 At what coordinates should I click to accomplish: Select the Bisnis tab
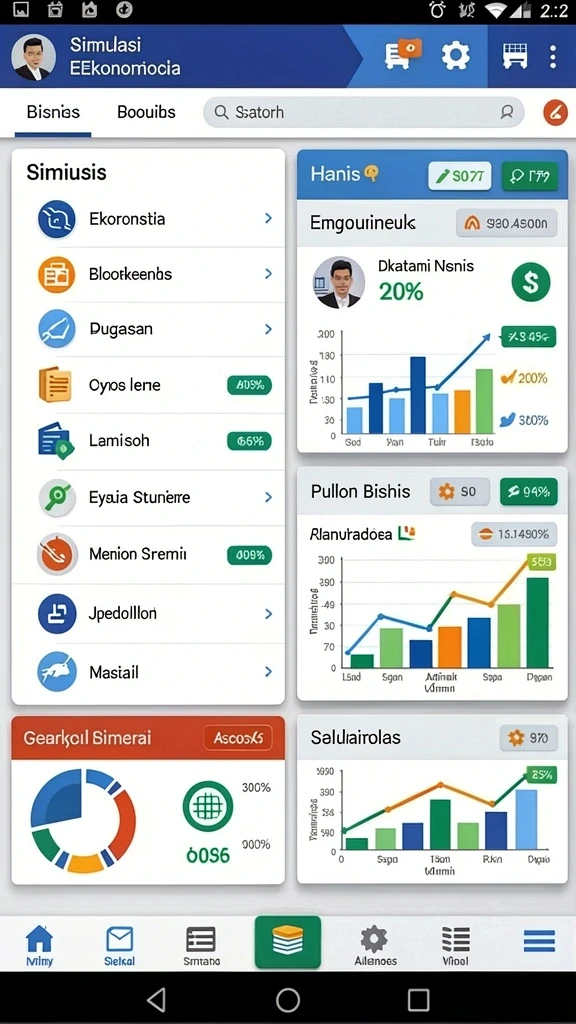click(53, 112)
